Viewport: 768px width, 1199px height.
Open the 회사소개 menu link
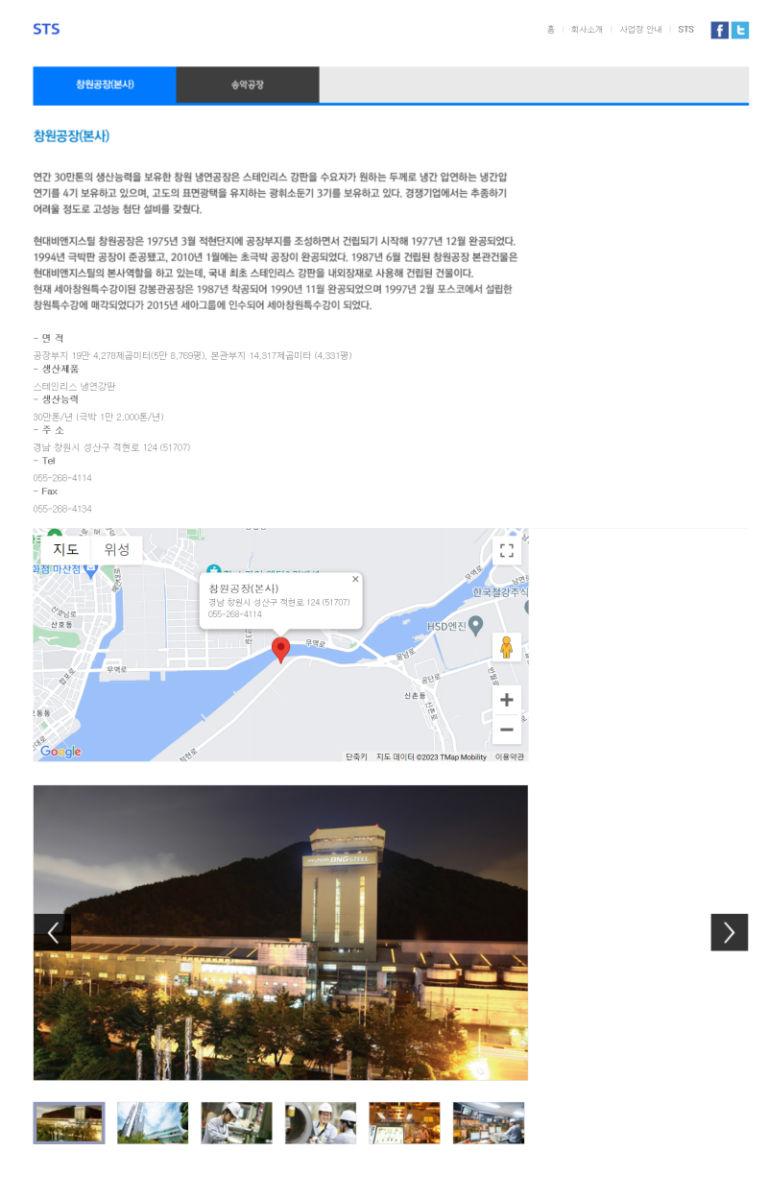(x=586, y=30)
